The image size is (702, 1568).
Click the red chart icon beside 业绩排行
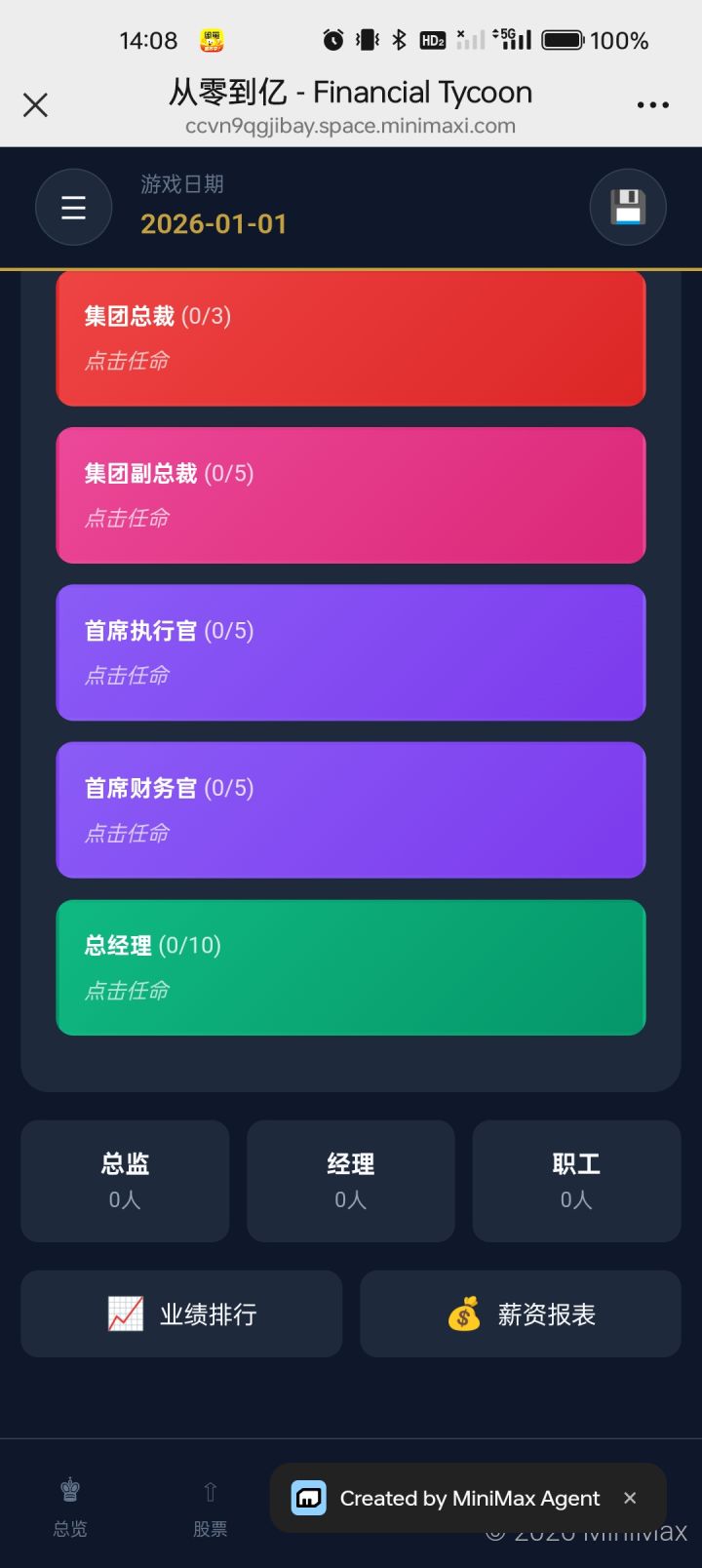click(x=127, y=1313)
